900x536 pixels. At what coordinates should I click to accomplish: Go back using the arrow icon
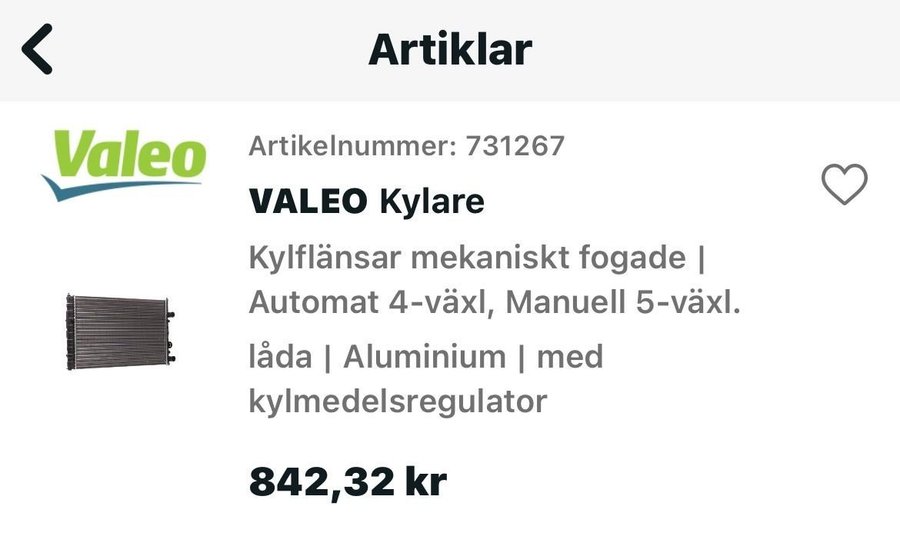38,50
